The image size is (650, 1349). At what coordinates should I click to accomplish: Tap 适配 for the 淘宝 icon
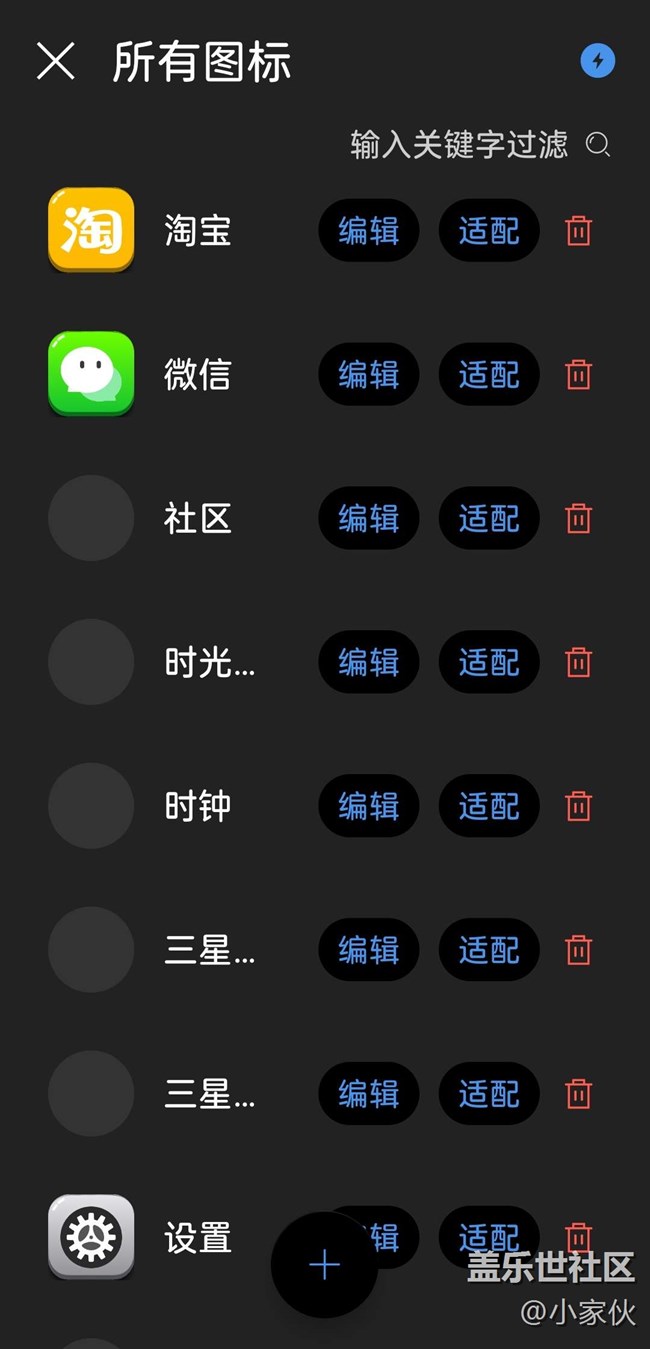(489, 231)
